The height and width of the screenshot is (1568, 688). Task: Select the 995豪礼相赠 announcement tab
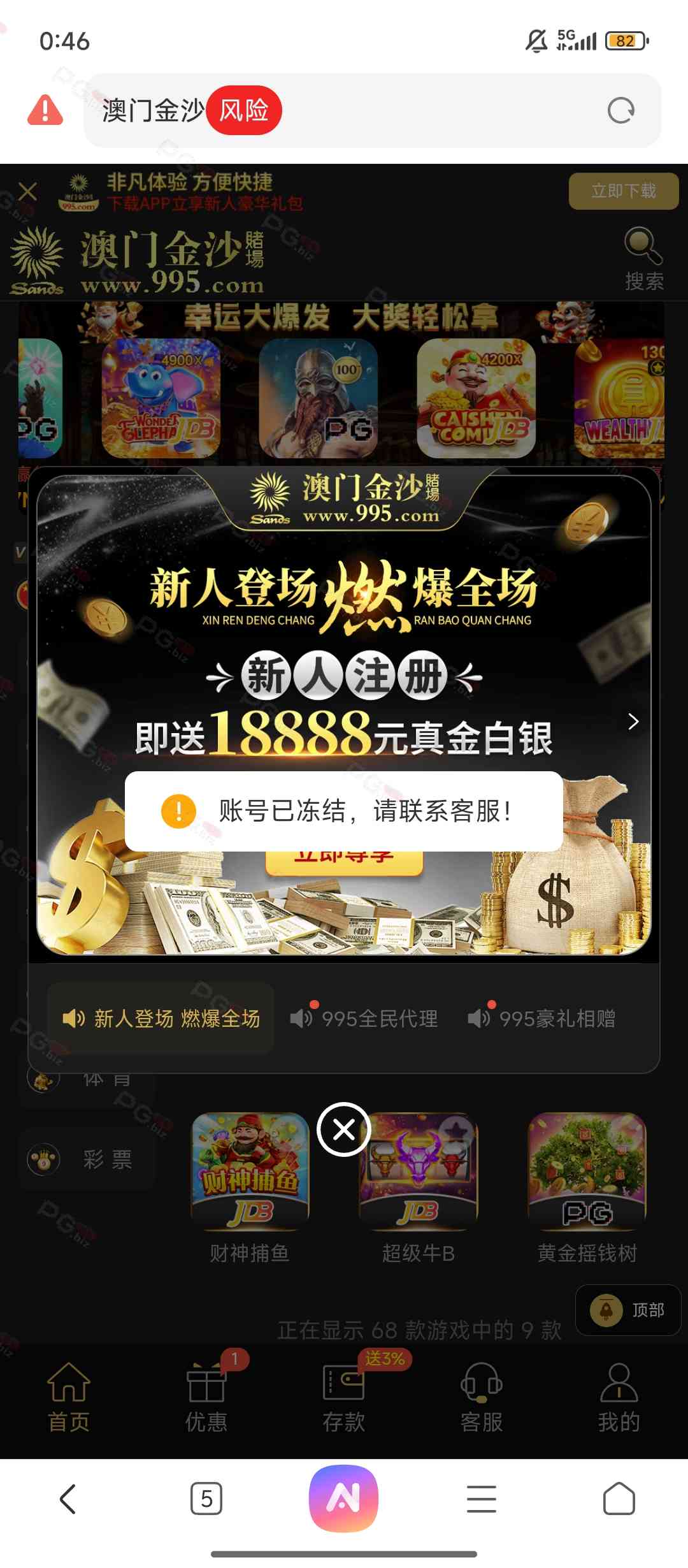click(x=543, y=1019)
